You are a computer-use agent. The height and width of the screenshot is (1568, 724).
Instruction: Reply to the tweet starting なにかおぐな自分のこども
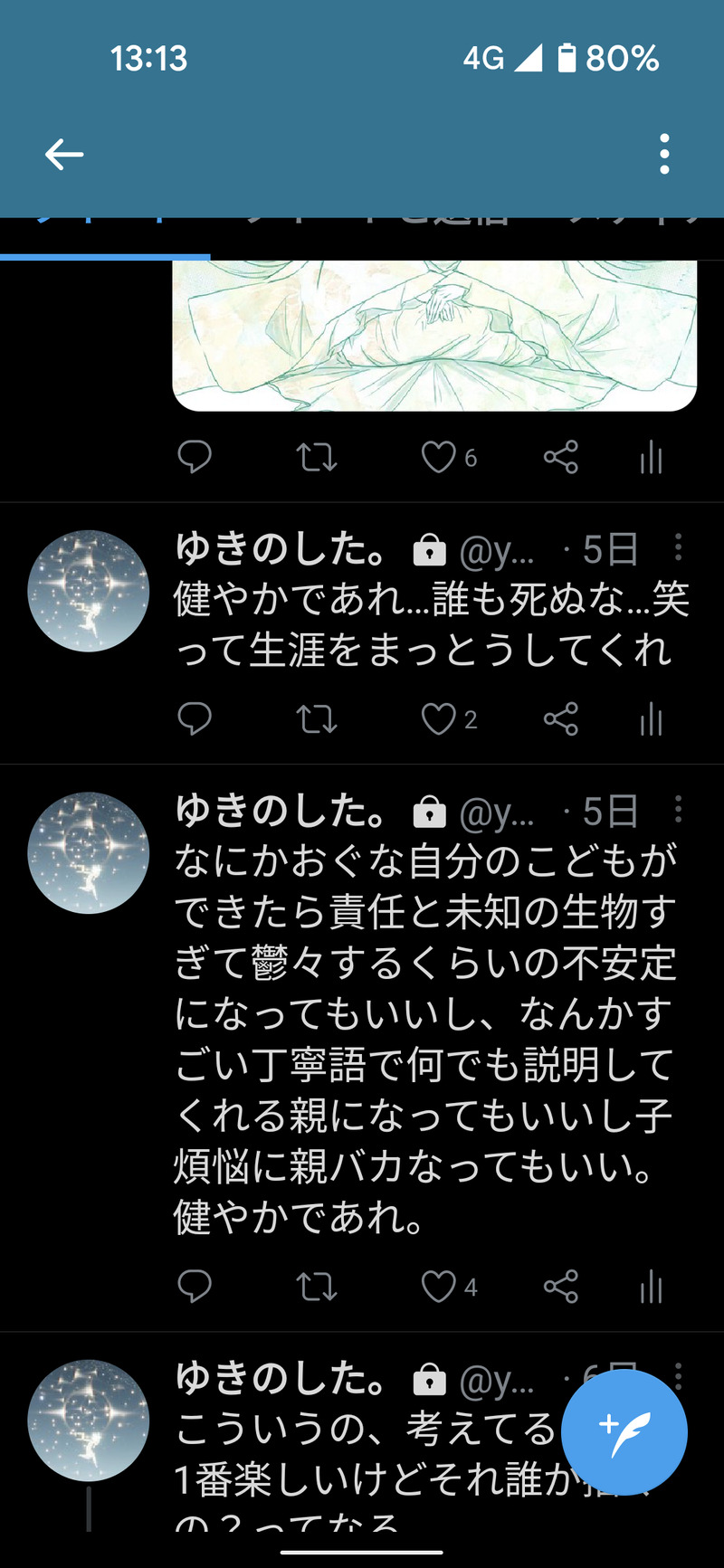pyautogui.click(x=195, y=1286)
